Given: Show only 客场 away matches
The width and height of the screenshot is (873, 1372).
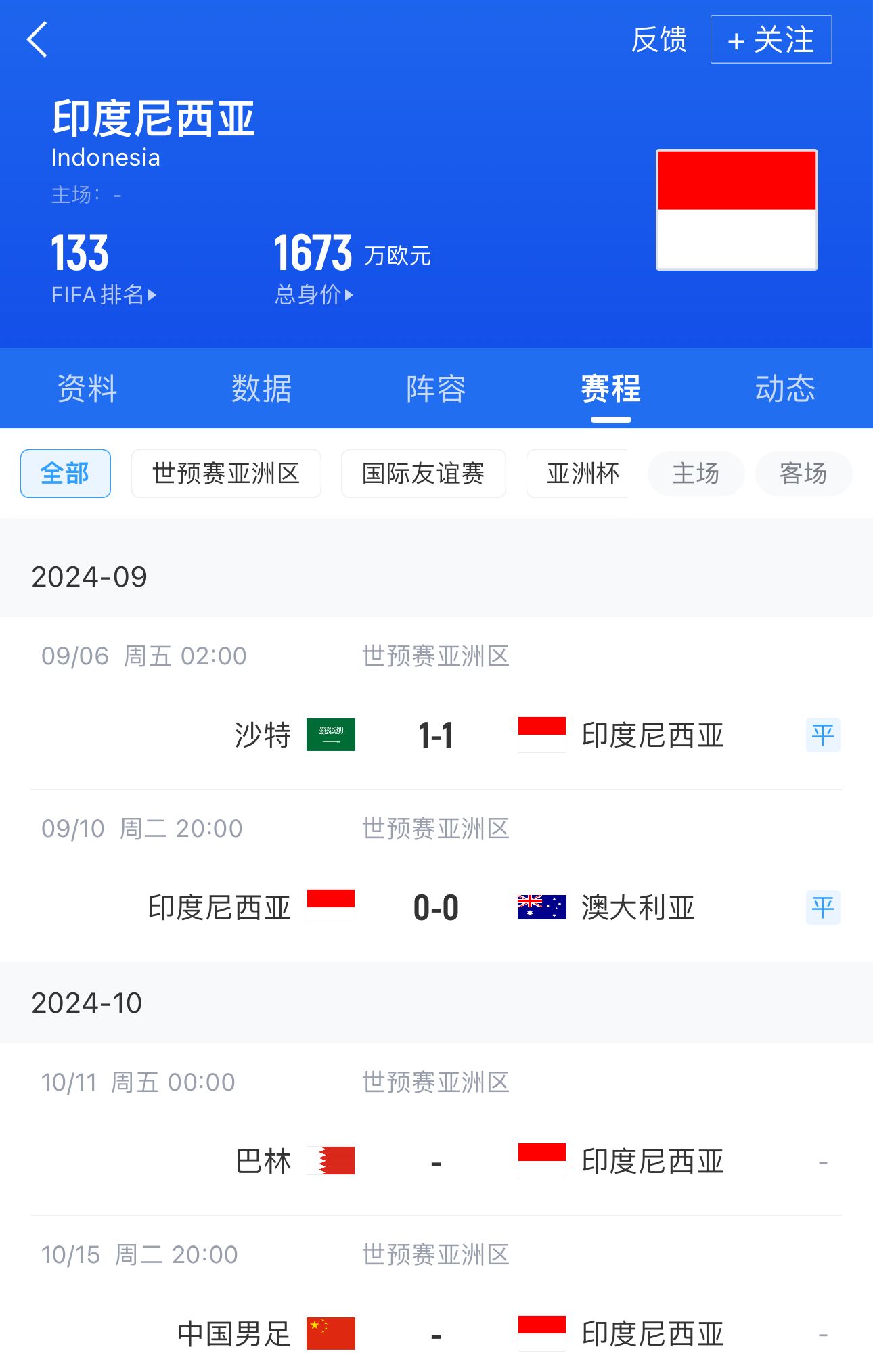Looking at the screenshot, I should 803,474.
